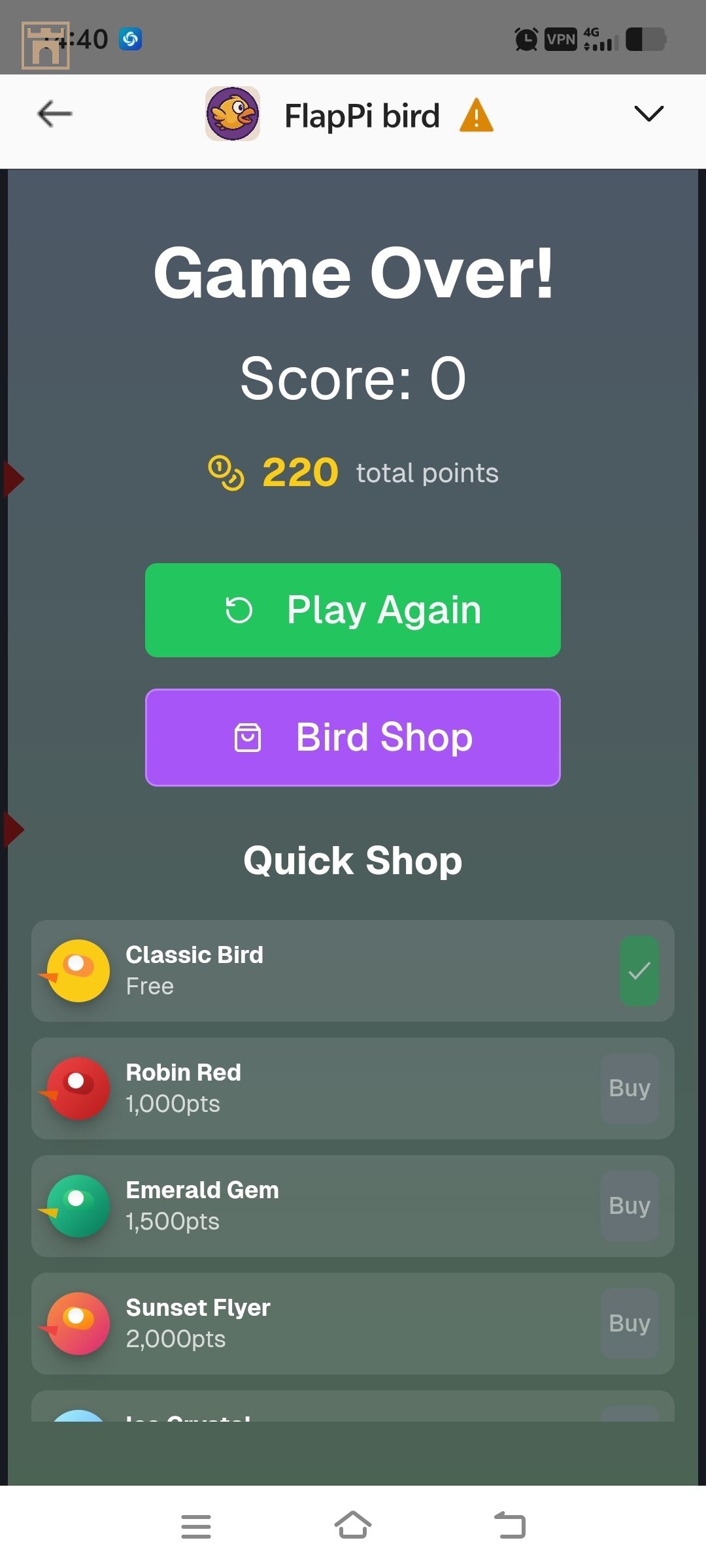Buy the Sunset Flyer bird

[629, 1324]
